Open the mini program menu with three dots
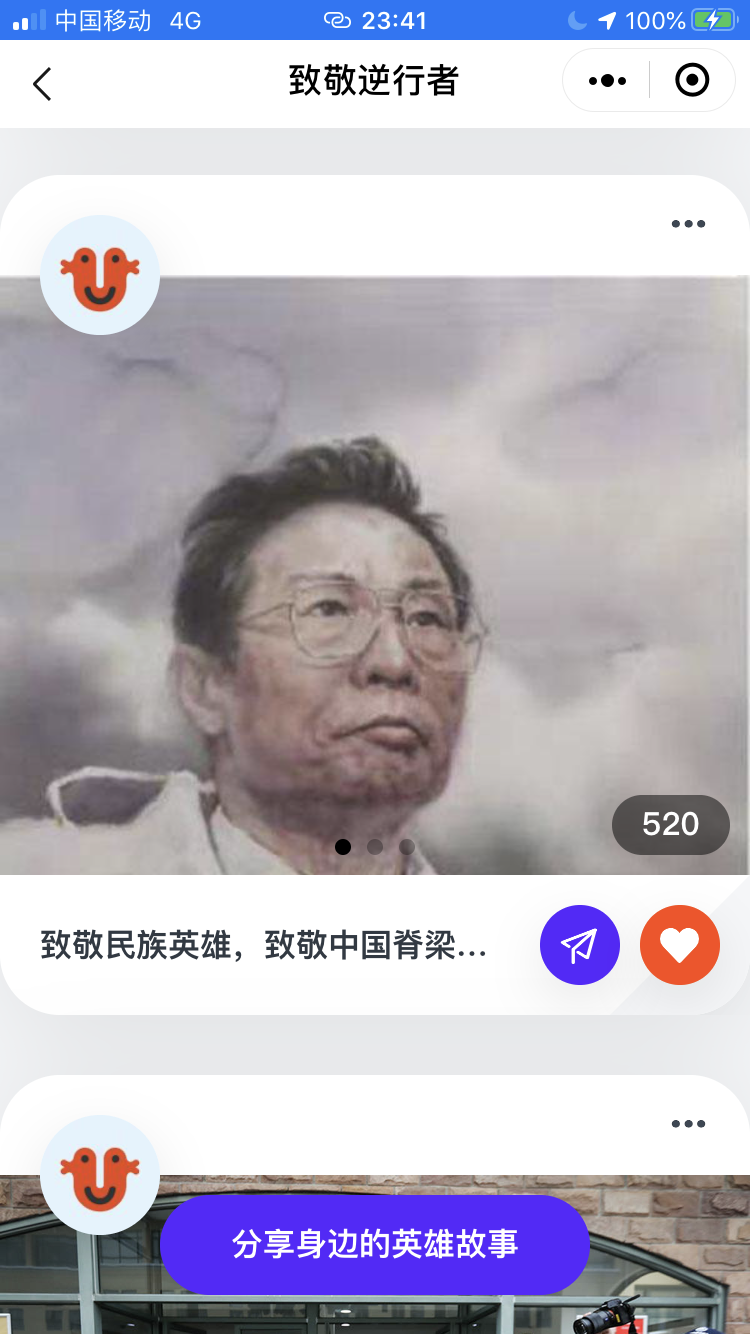750x1334 pixels. pos(607,80)
